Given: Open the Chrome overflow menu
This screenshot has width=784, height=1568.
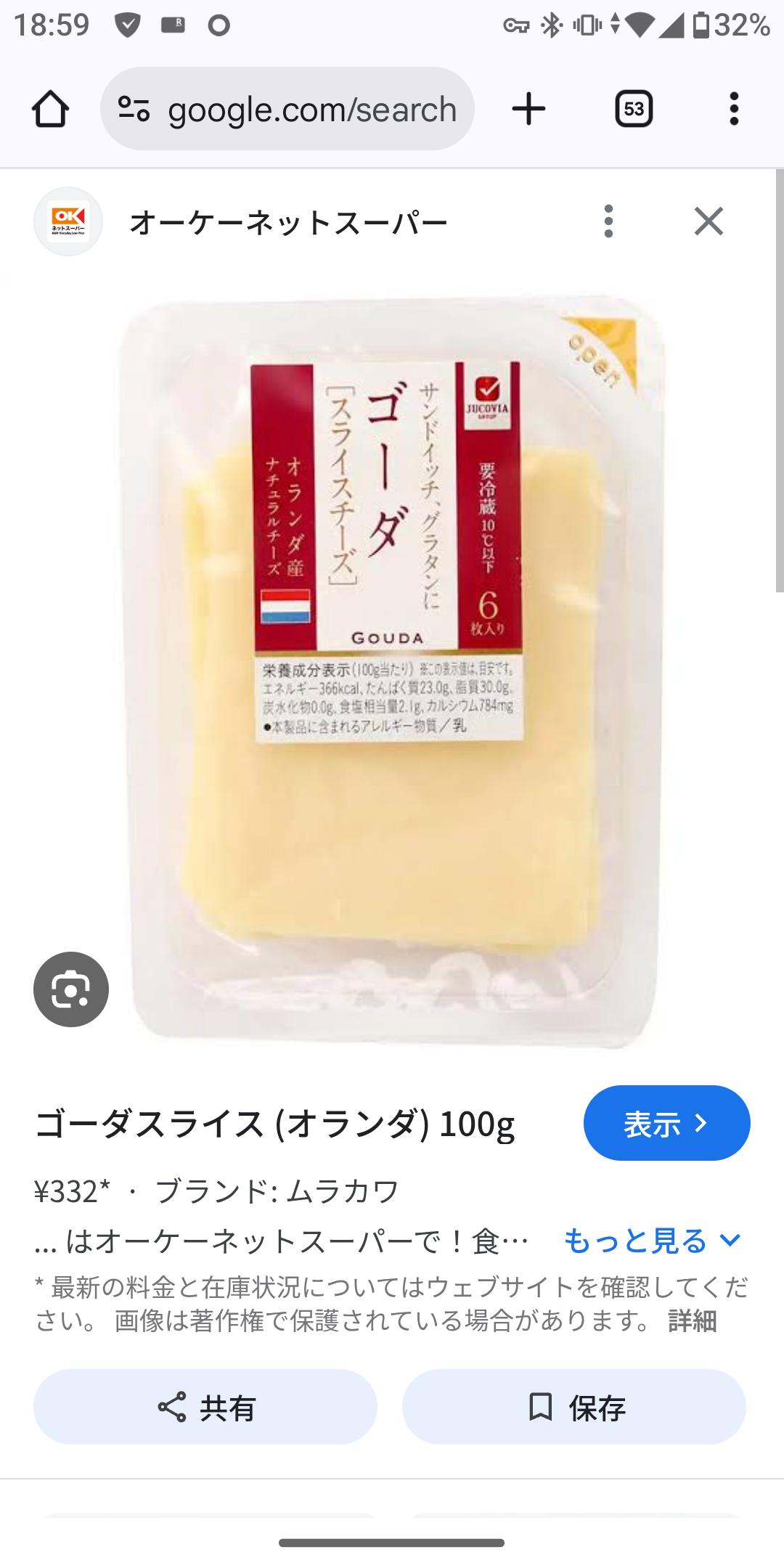Looking at the screenshot, I should (734, 110).
